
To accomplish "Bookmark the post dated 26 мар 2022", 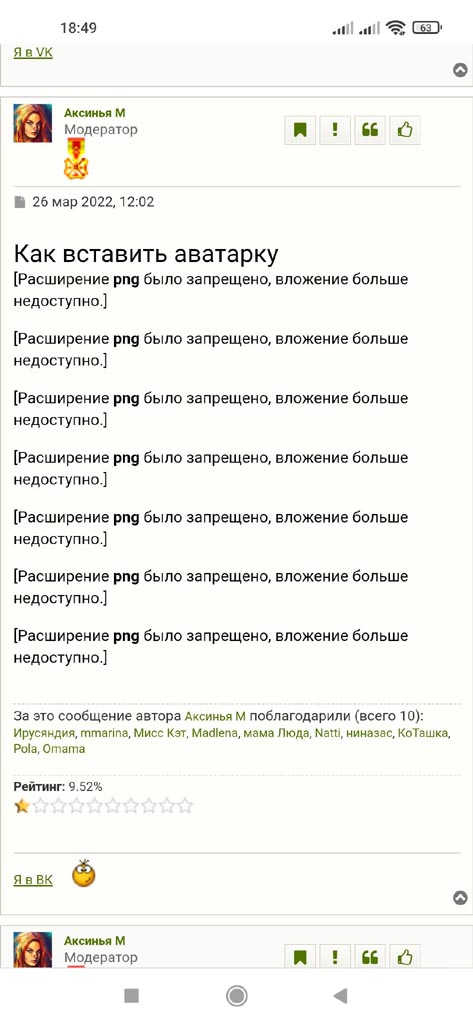I will pyautogui.click(x=300, y=130).
